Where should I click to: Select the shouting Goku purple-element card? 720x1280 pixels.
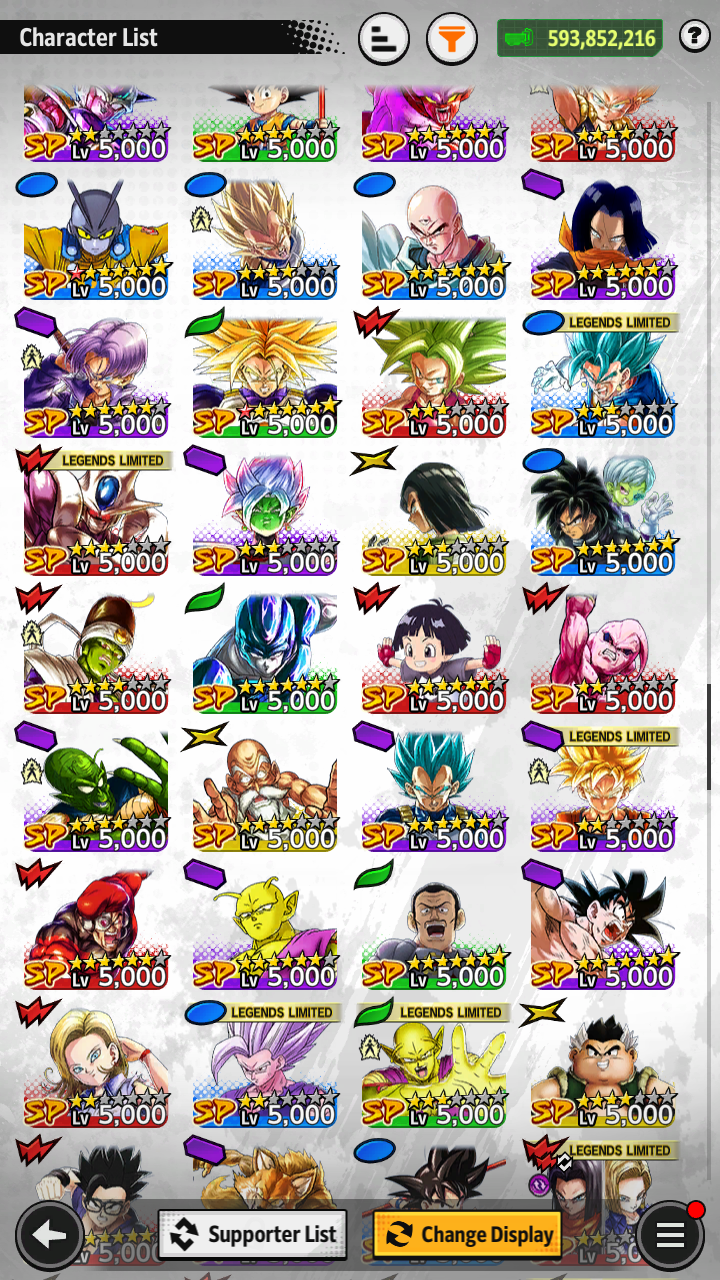pos(603,928)
